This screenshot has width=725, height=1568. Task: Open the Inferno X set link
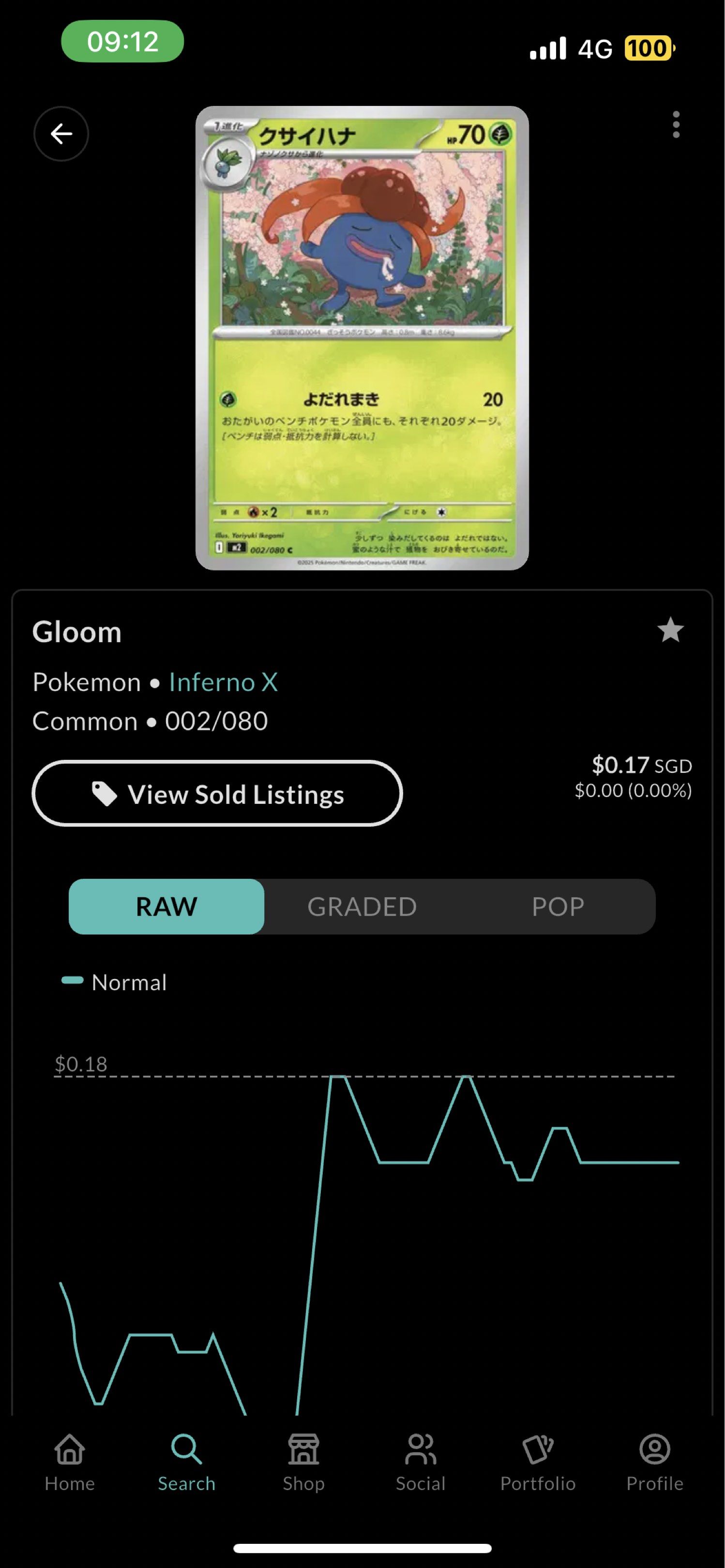[223, 682]
